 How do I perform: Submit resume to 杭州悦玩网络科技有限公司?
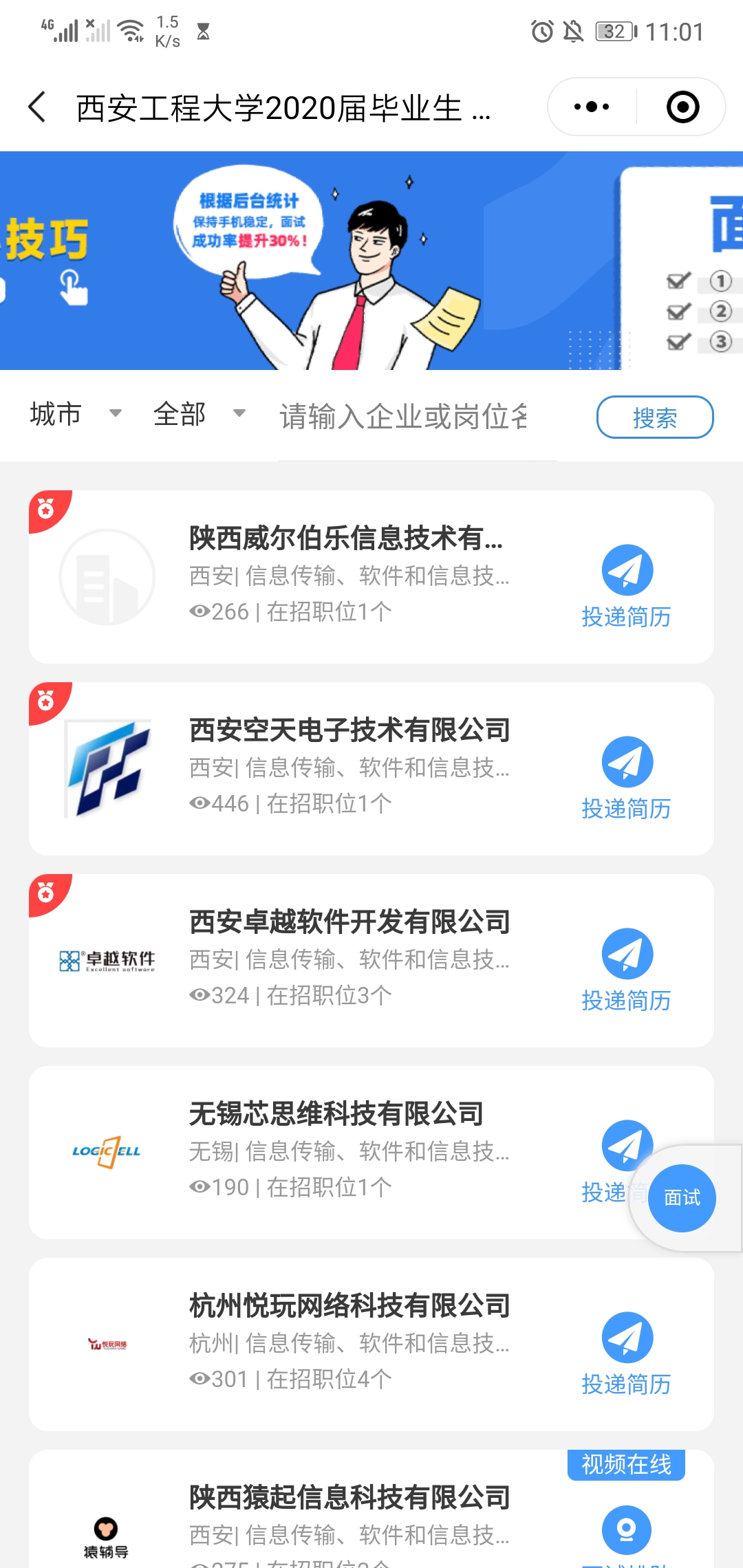coord(626,1353)
